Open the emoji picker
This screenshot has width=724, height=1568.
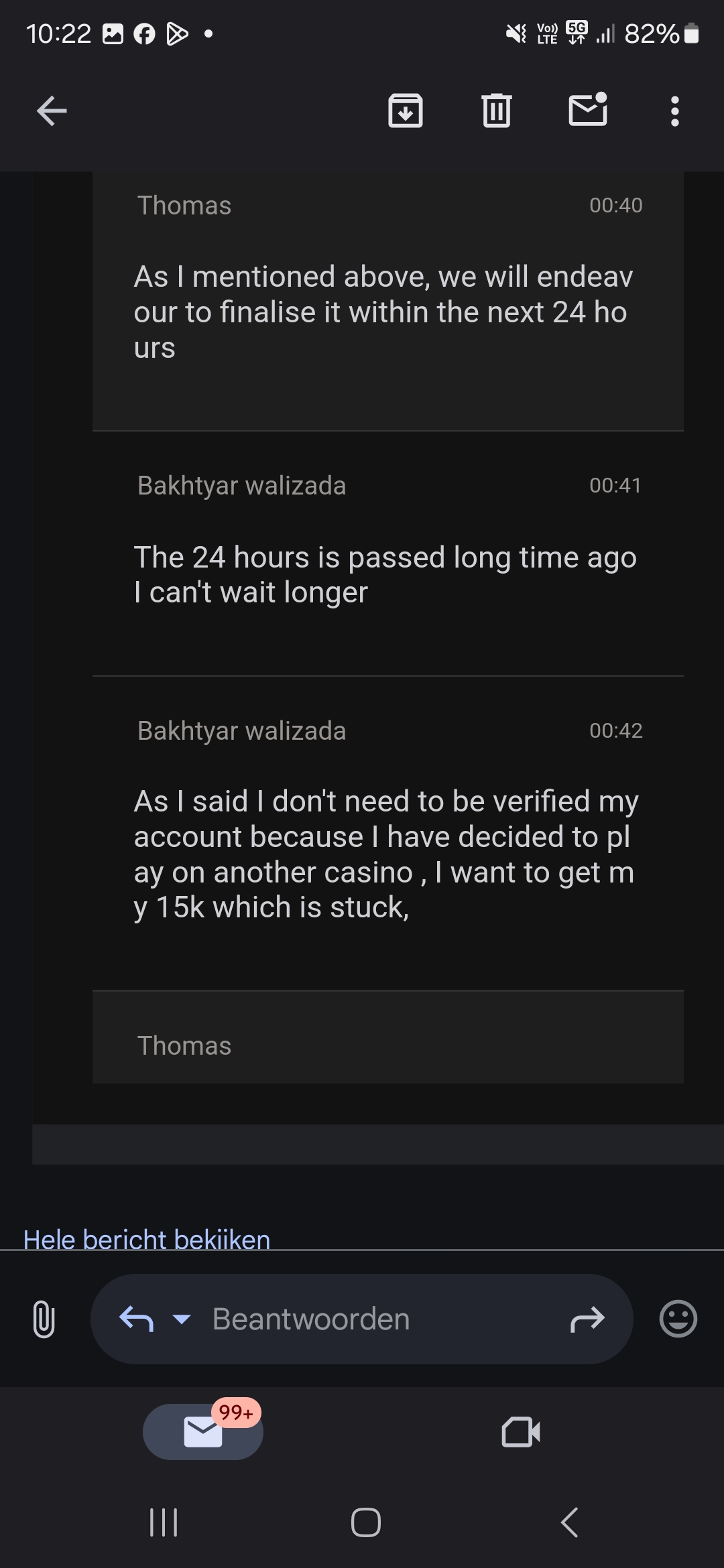pyautogui.click(x=678, y=1319)
